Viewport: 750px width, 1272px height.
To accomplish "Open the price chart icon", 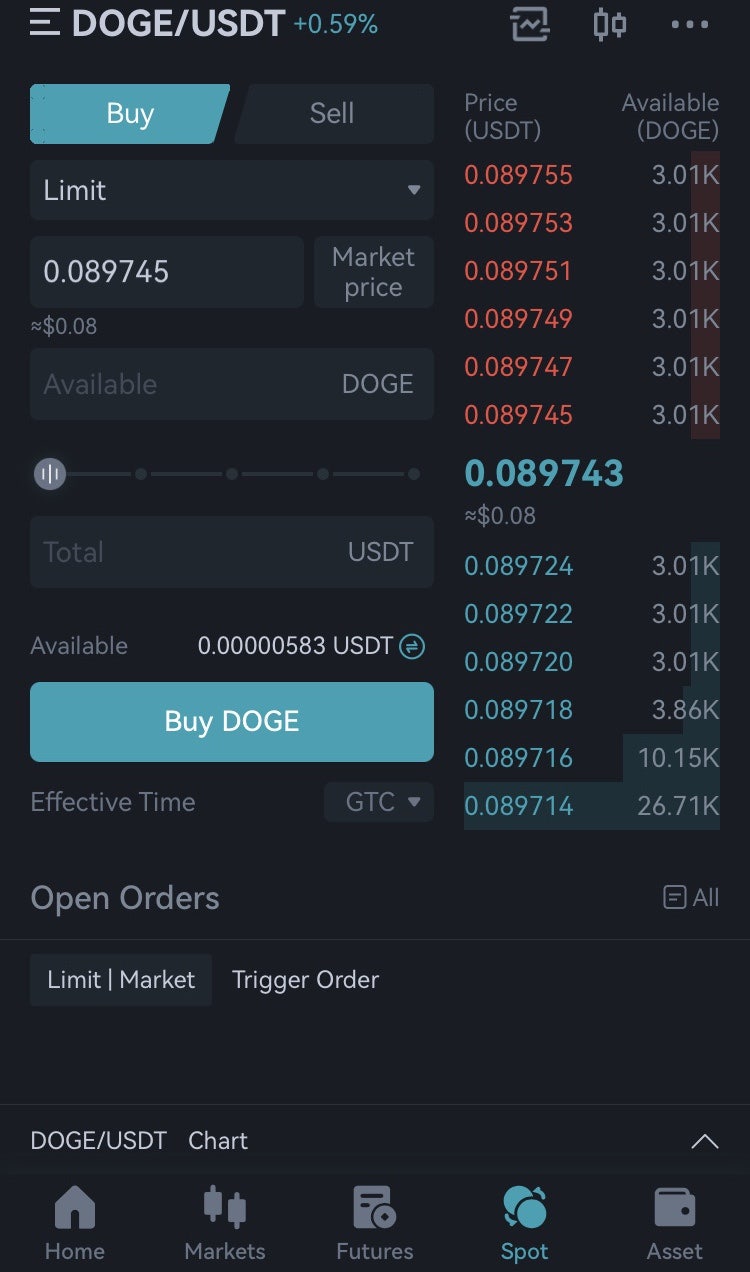I will coord(529,23).
